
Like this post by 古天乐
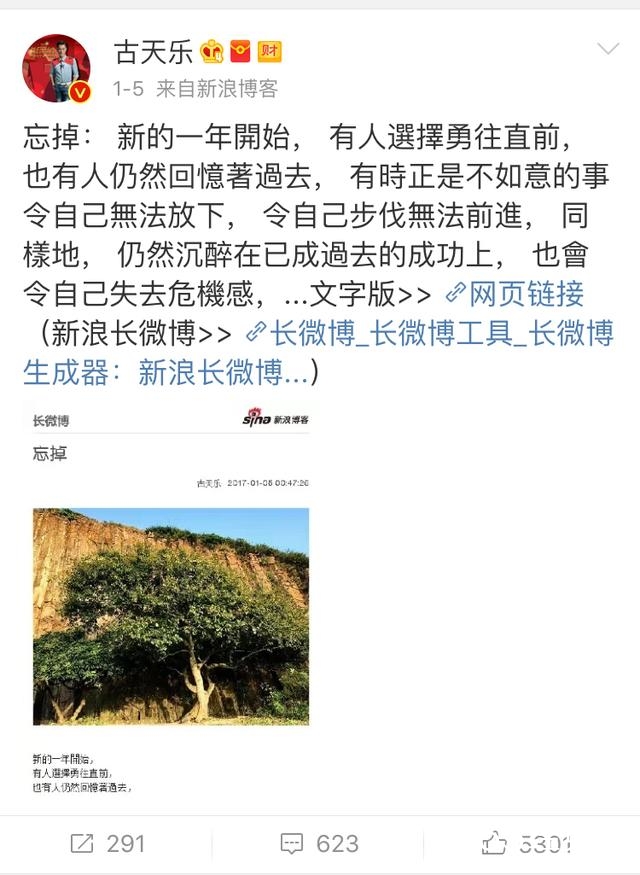[x=527, y=843]
